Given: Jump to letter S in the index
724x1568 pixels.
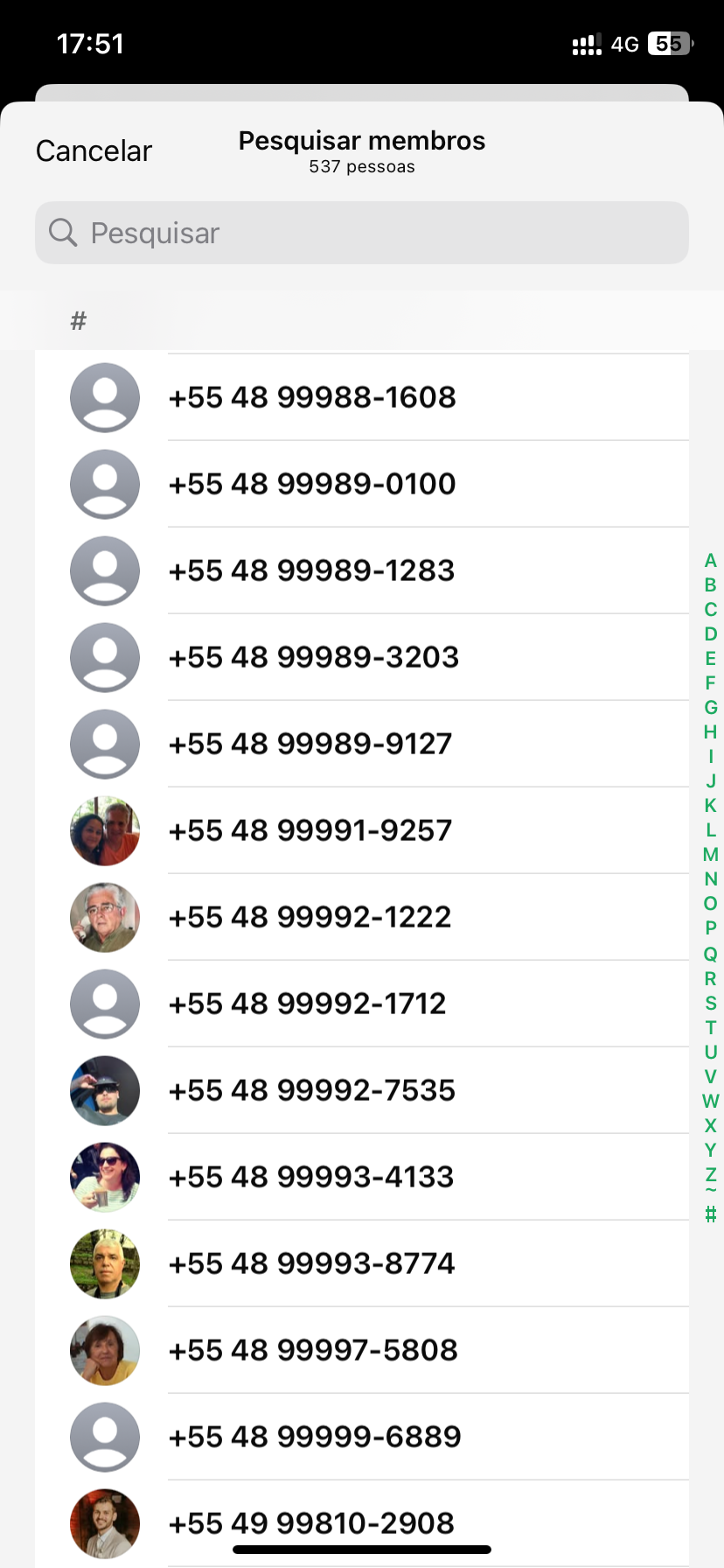Looking at the screenshot, I should tap(710, 1004).
